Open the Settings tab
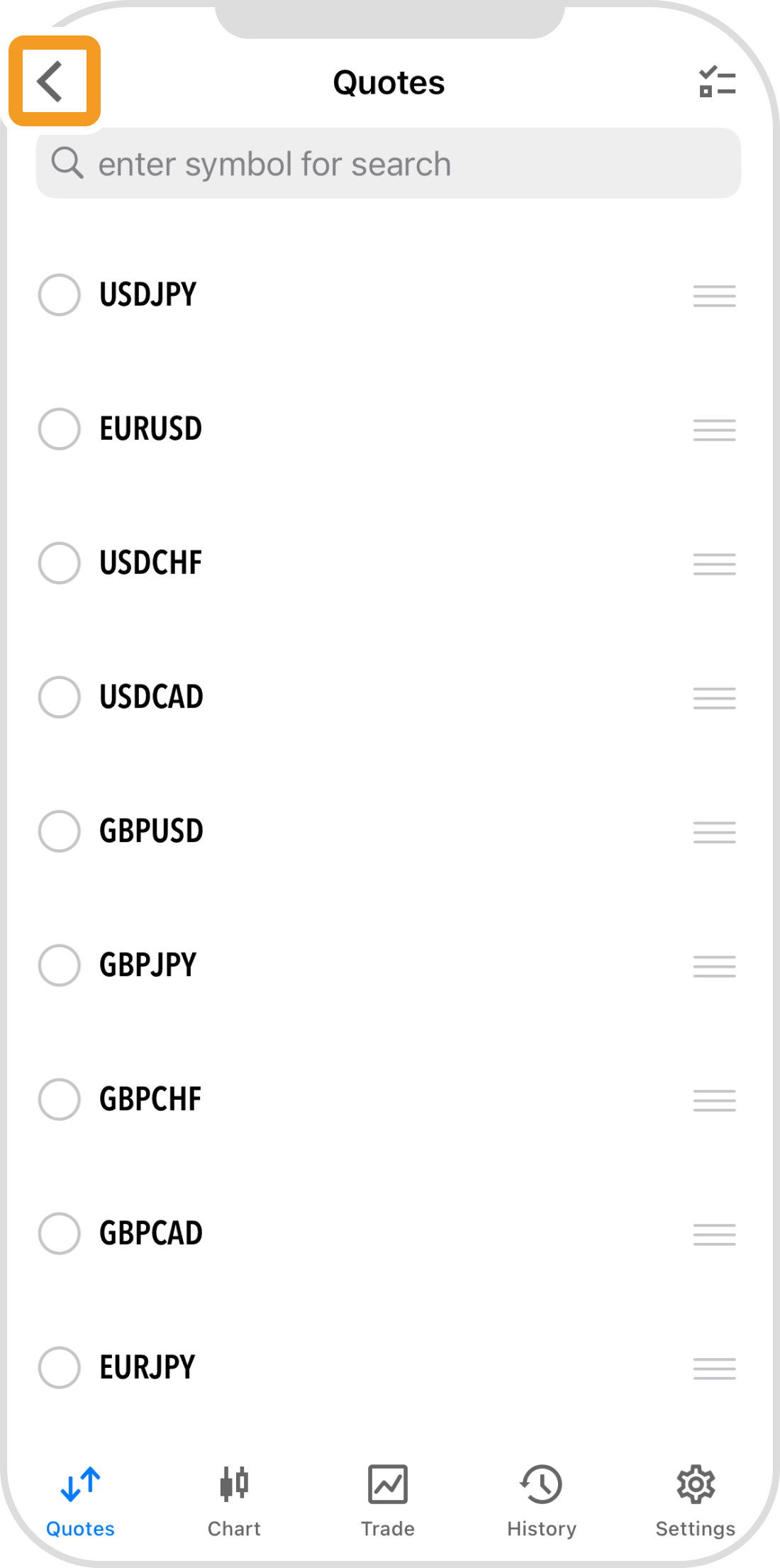This screenshot has height=1568, width=780. click(695, 1500)
